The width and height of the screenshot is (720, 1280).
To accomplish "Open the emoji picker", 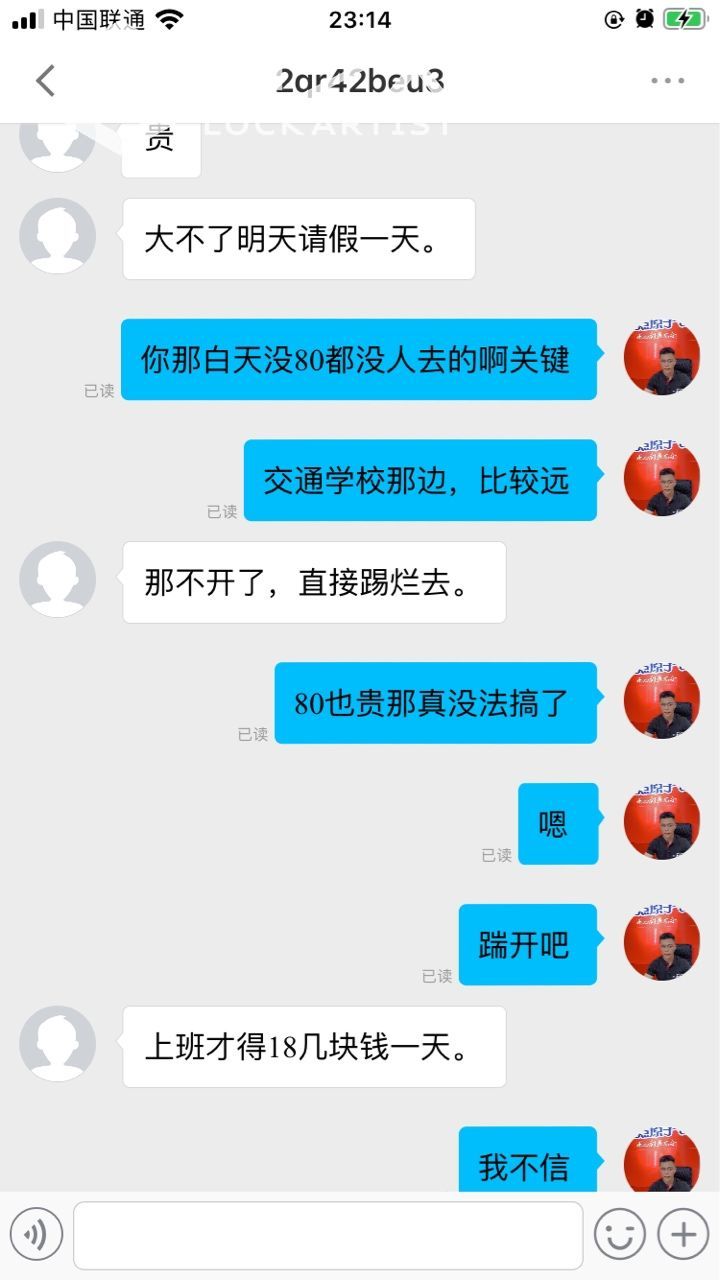I will (x=619, y=1235).
